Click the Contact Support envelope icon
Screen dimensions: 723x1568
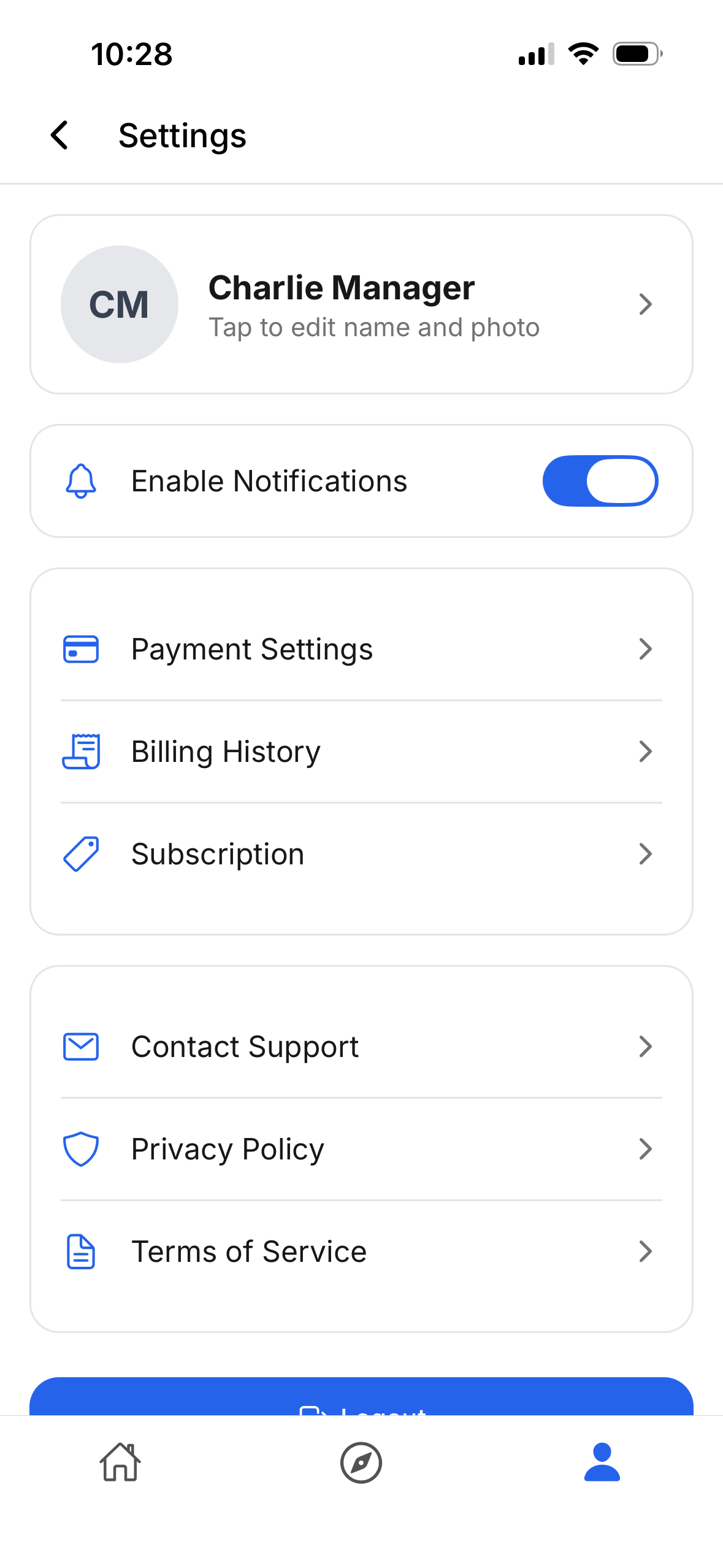pos(80,1047)
